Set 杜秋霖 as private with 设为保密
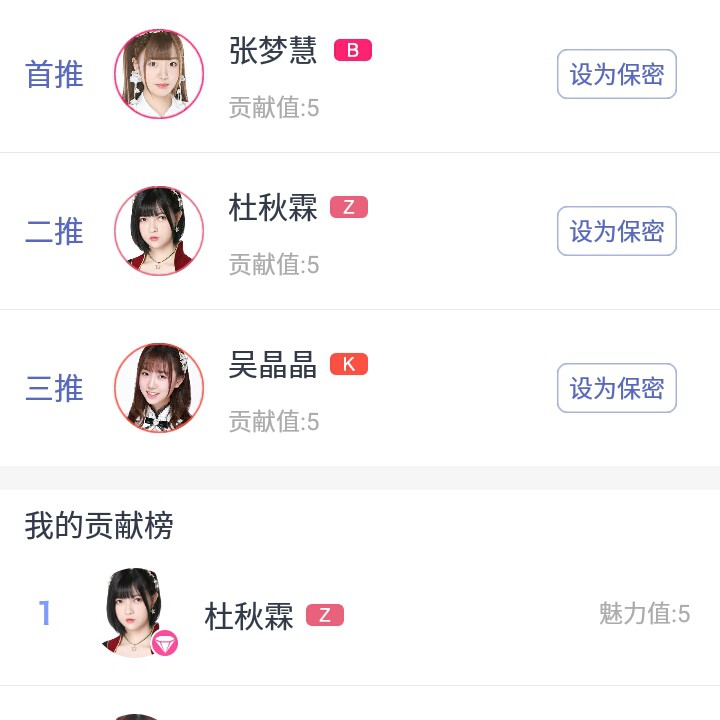The height and width of the screenshot is (720, 720). (x=616, y=231)
